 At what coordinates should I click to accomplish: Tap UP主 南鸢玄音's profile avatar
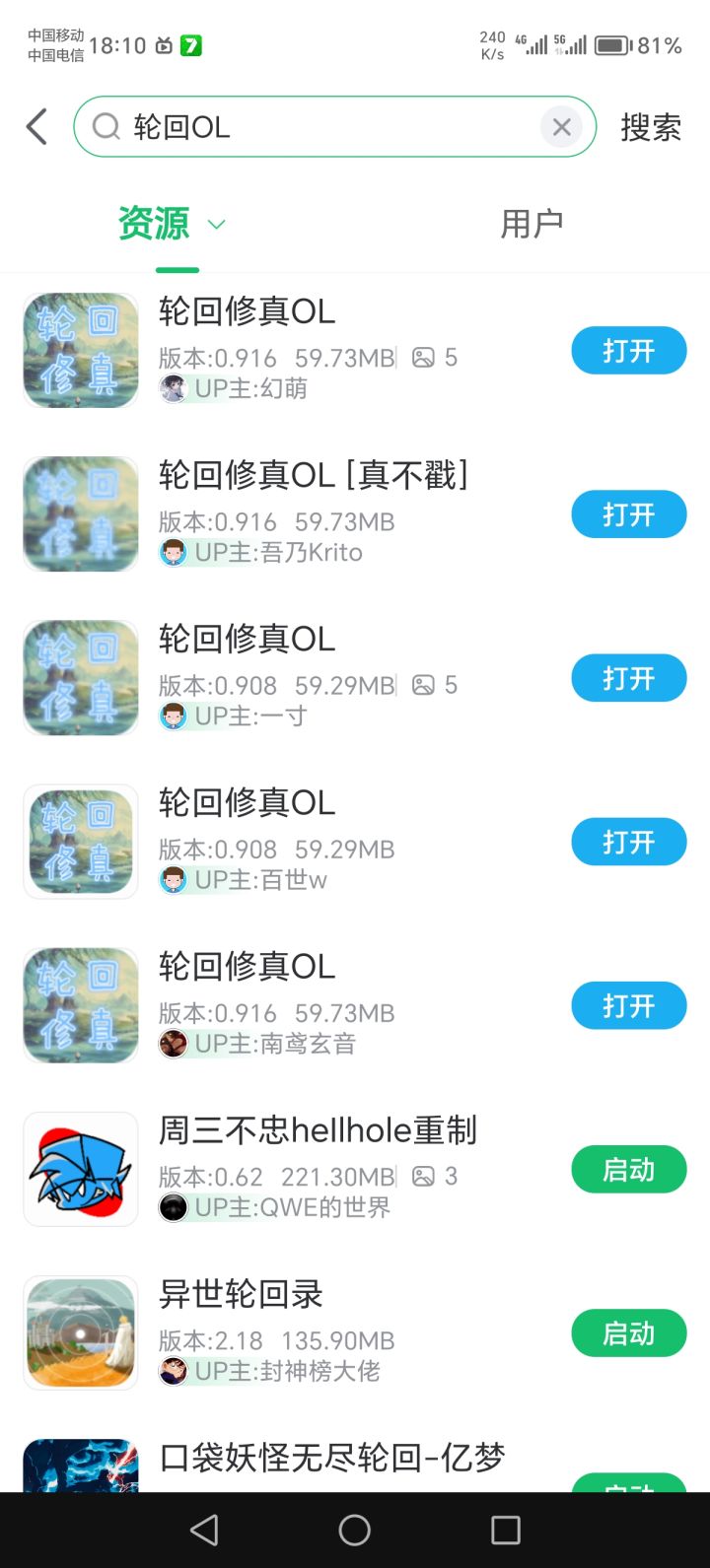(x=174, y=1043)
